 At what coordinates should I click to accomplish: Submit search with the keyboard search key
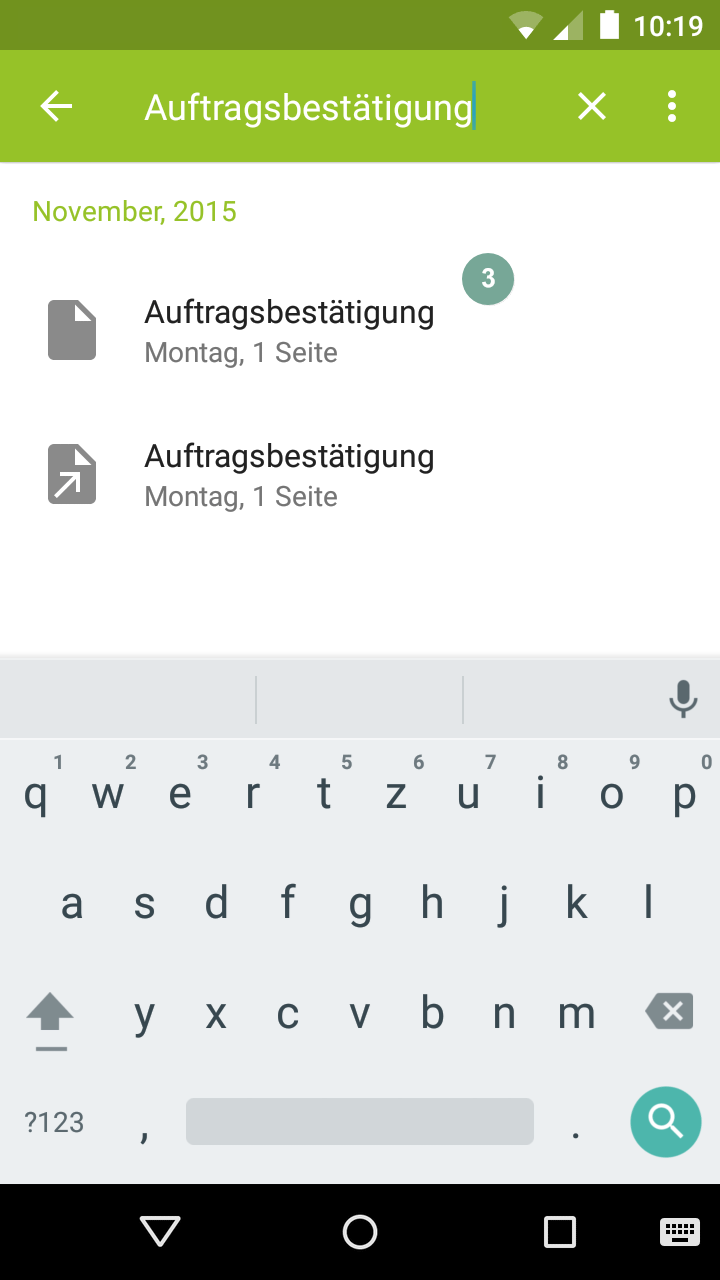click(666, 1122)
